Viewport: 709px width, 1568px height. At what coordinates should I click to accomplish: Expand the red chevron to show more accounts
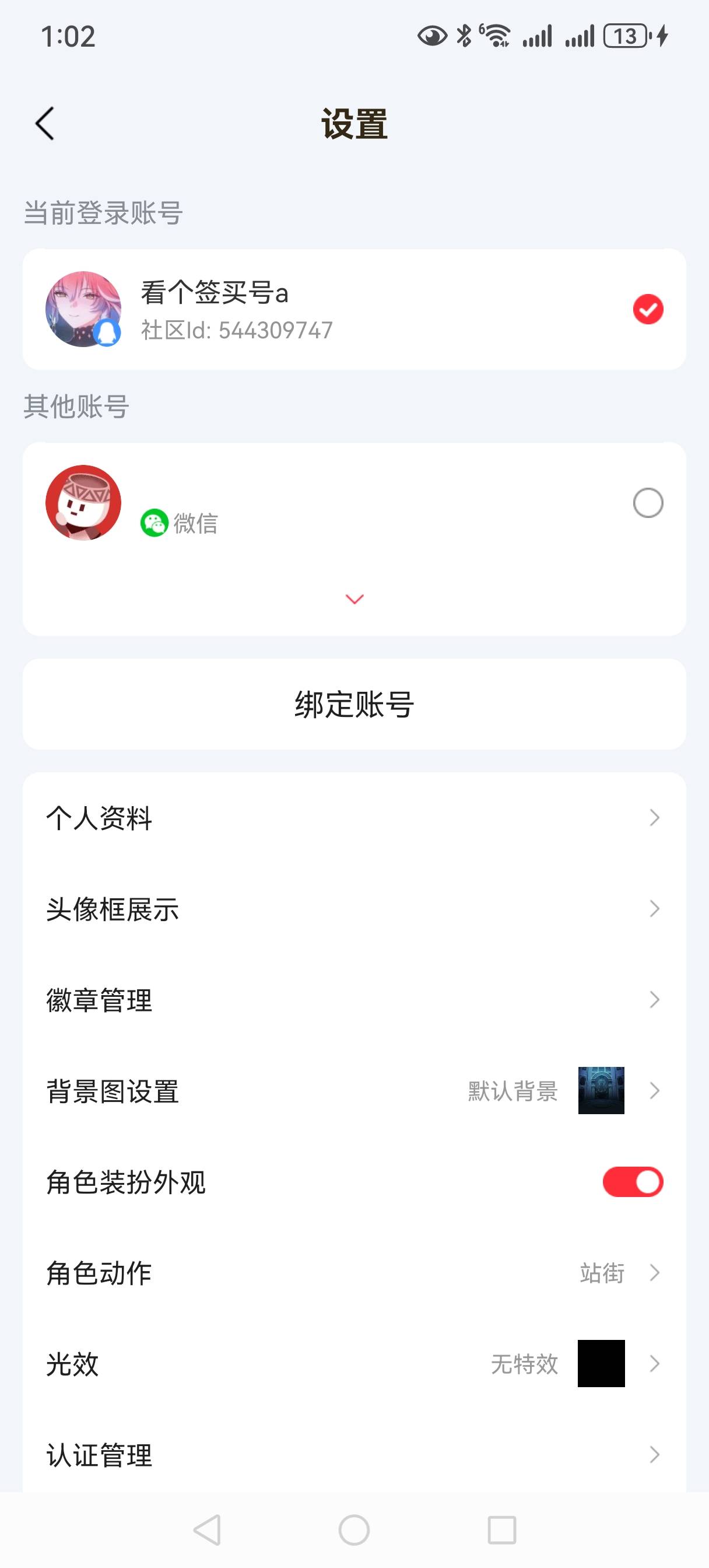coord(353,598)
